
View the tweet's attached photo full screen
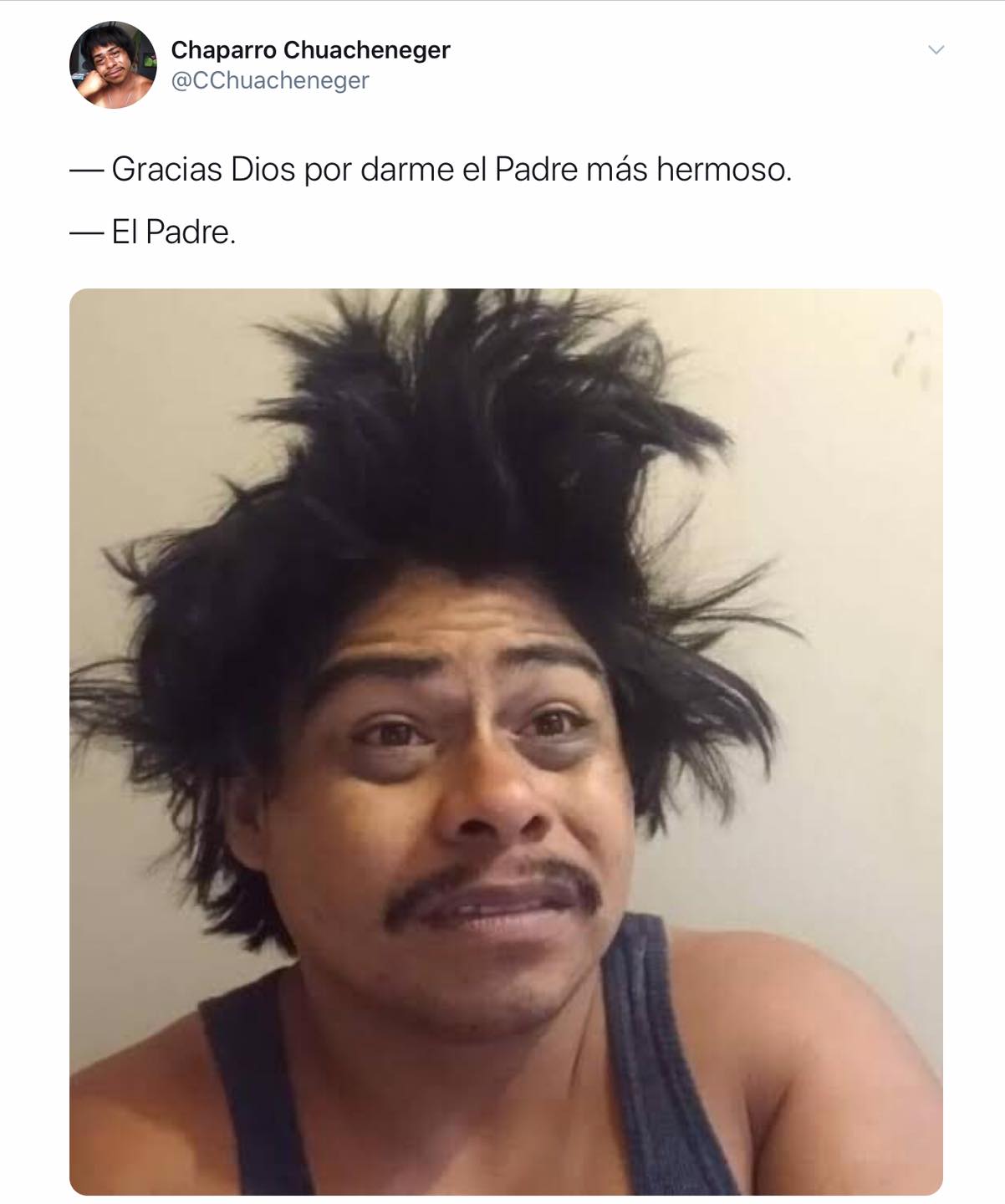[506, 741]
